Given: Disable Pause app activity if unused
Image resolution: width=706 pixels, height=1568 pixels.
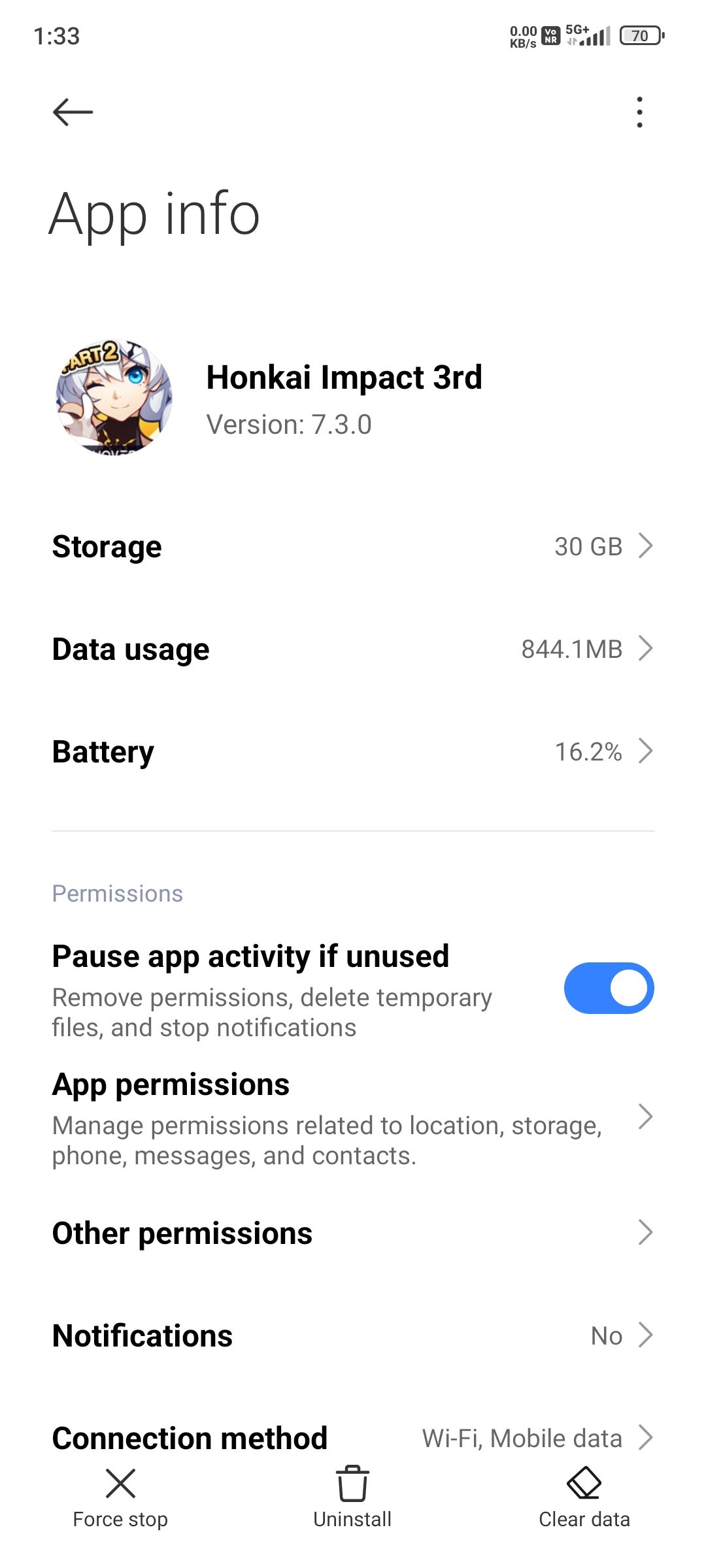Looking at the screenshot, I should point(609,988).
